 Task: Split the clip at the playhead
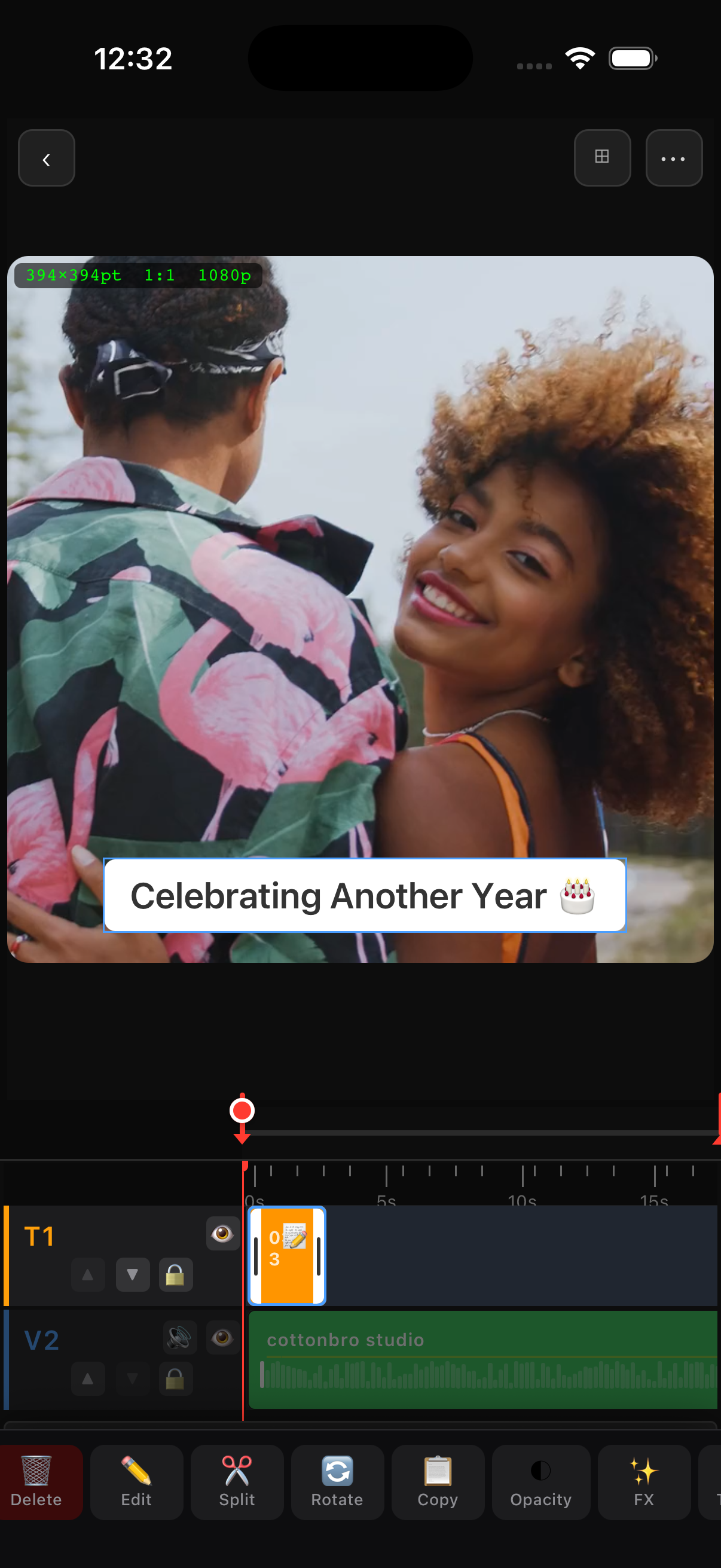click(237, 1481)
